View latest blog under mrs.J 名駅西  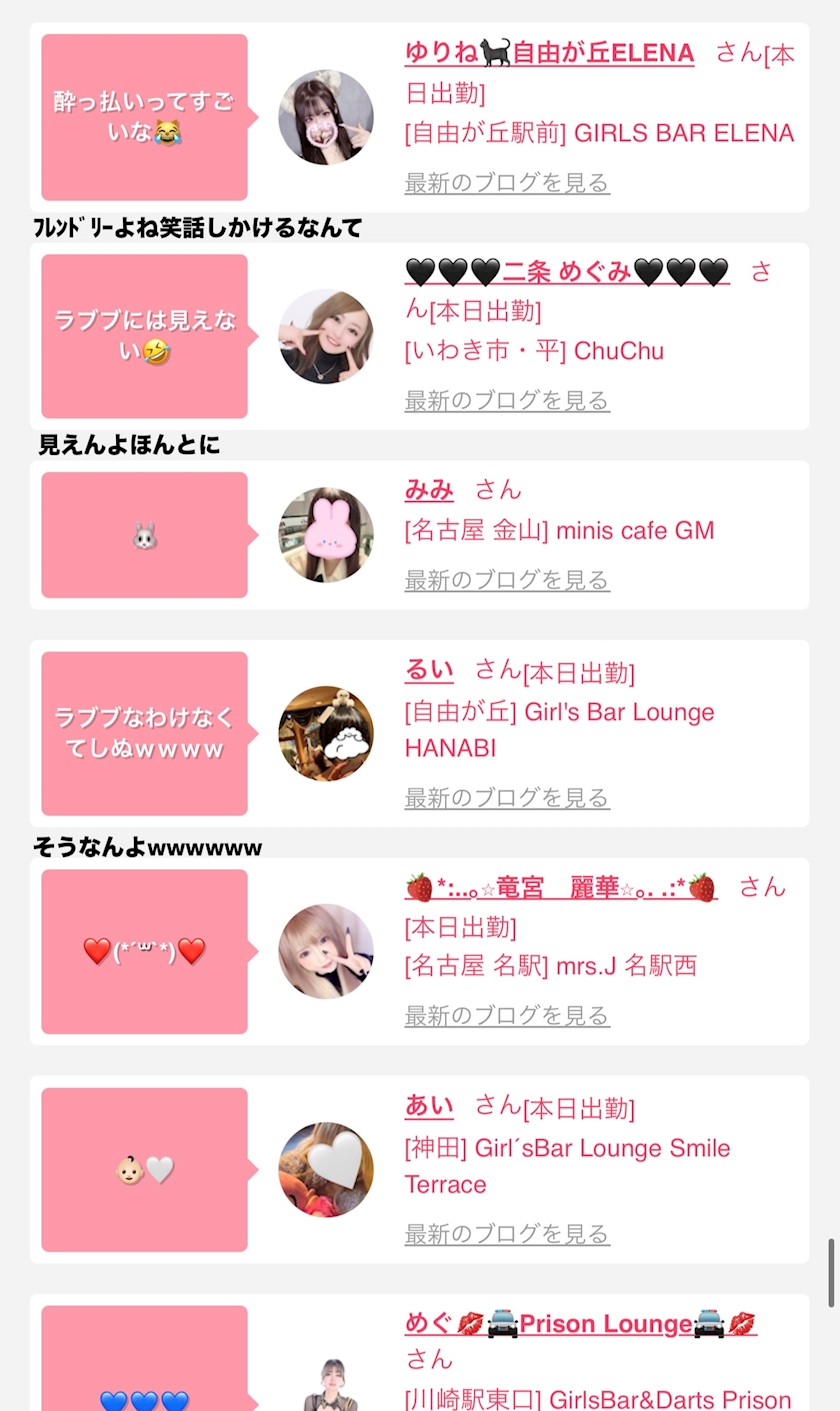tap(507, 1016)
